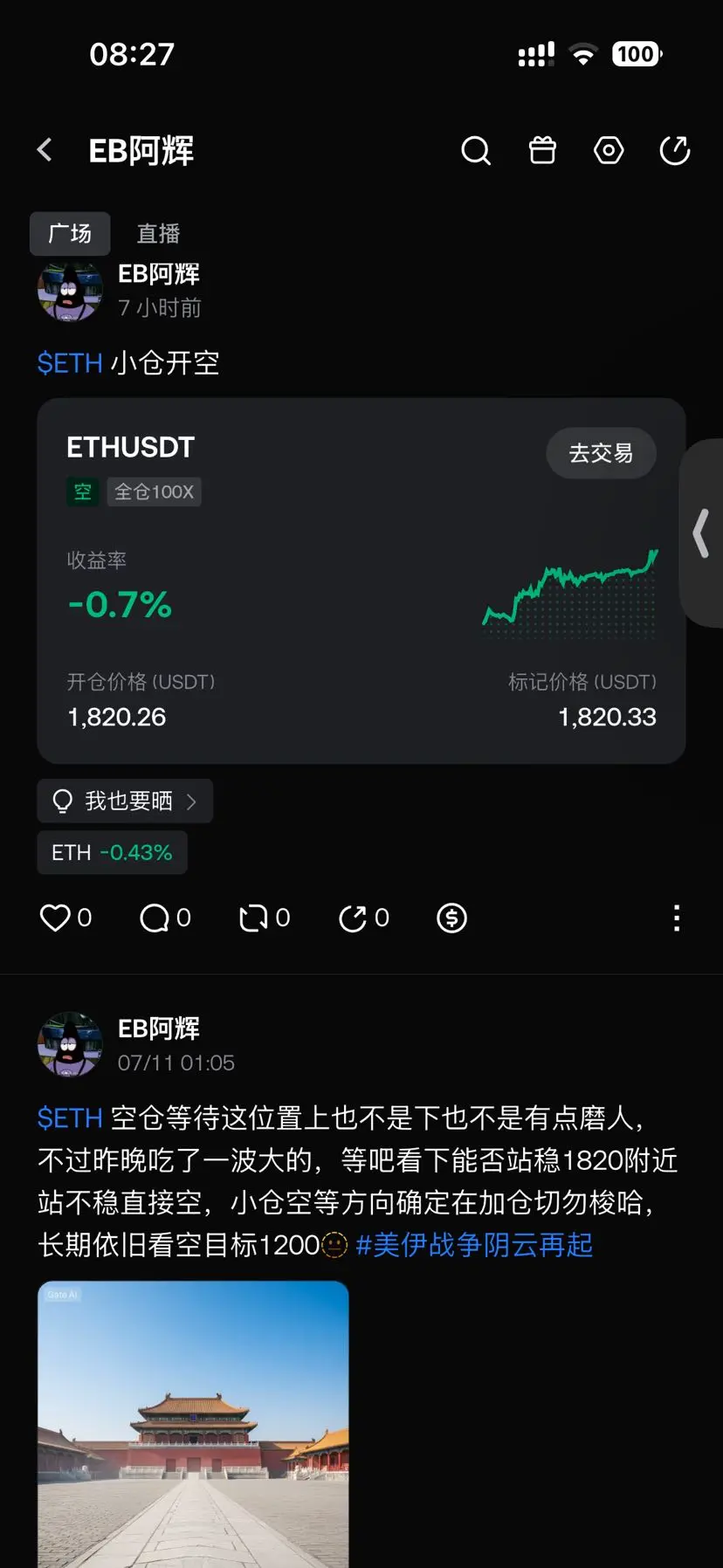The image size is (723, 1568).
Task: Tap the 去交易 button
Action: pos(601,453)
